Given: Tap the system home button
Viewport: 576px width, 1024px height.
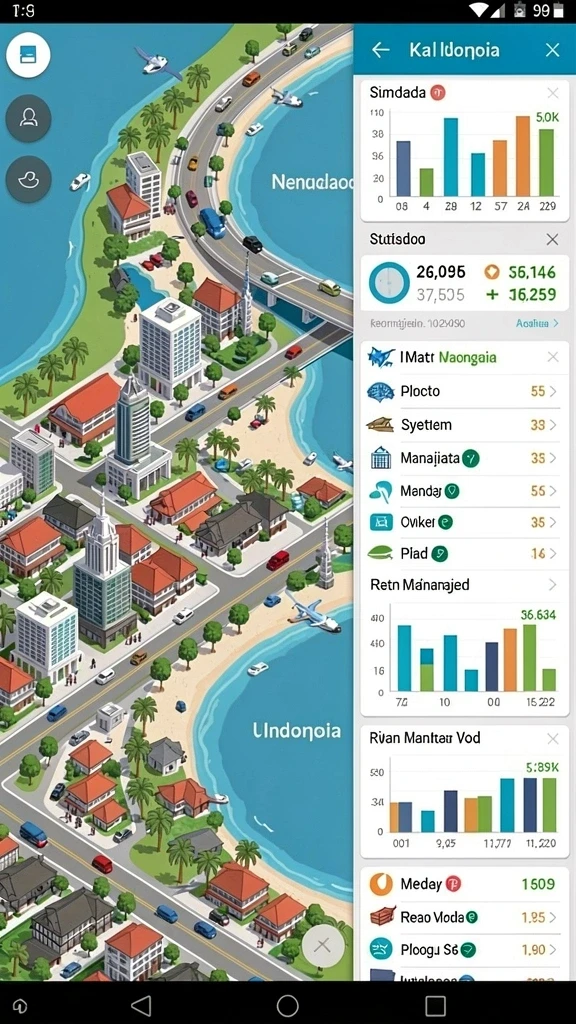Looking at the screenshot, I should 287,1005.
